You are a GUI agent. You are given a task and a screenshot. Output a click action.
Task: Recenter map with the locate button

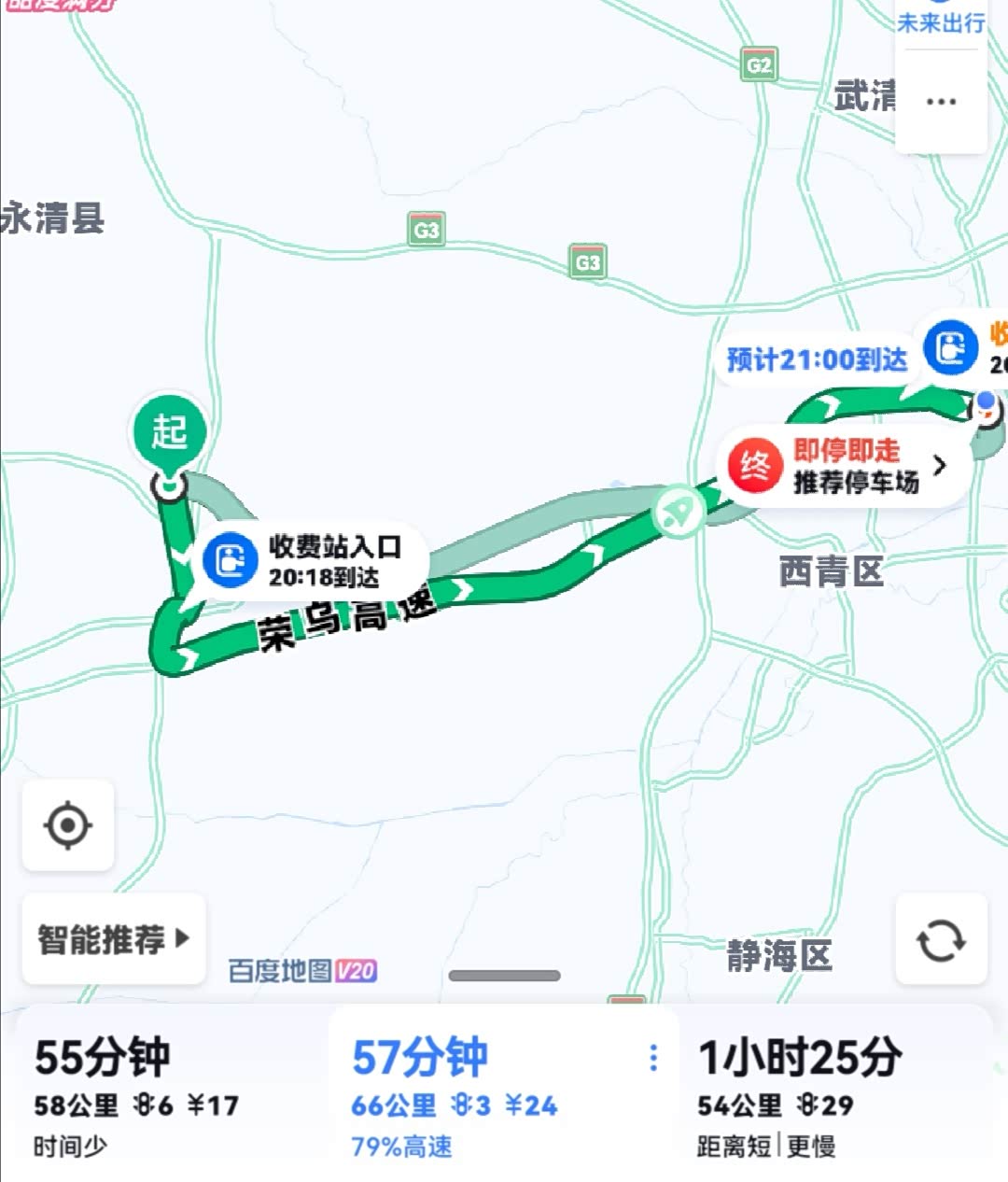pyautogui.click(x=68, y=825)
